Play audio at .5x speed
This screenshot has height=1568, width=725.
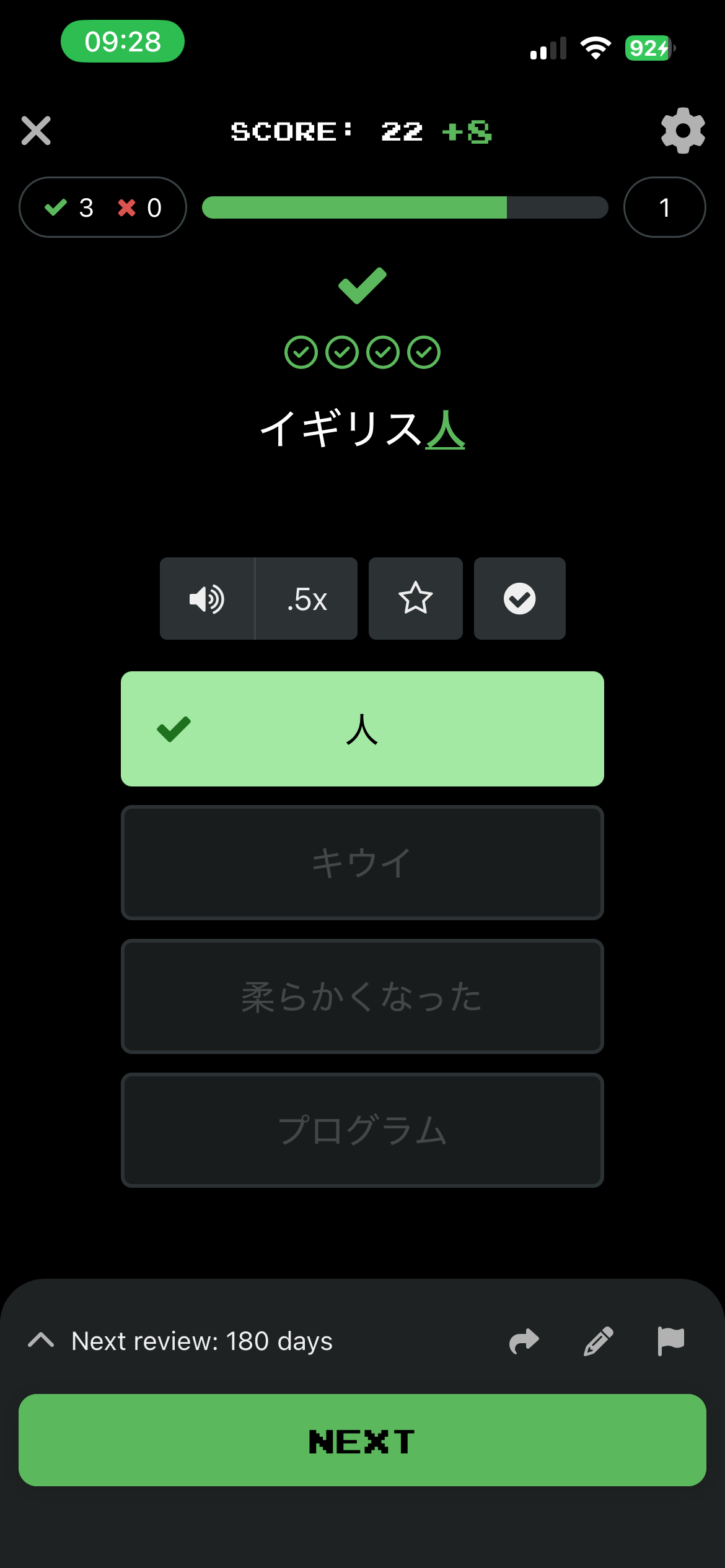(307, 599)
